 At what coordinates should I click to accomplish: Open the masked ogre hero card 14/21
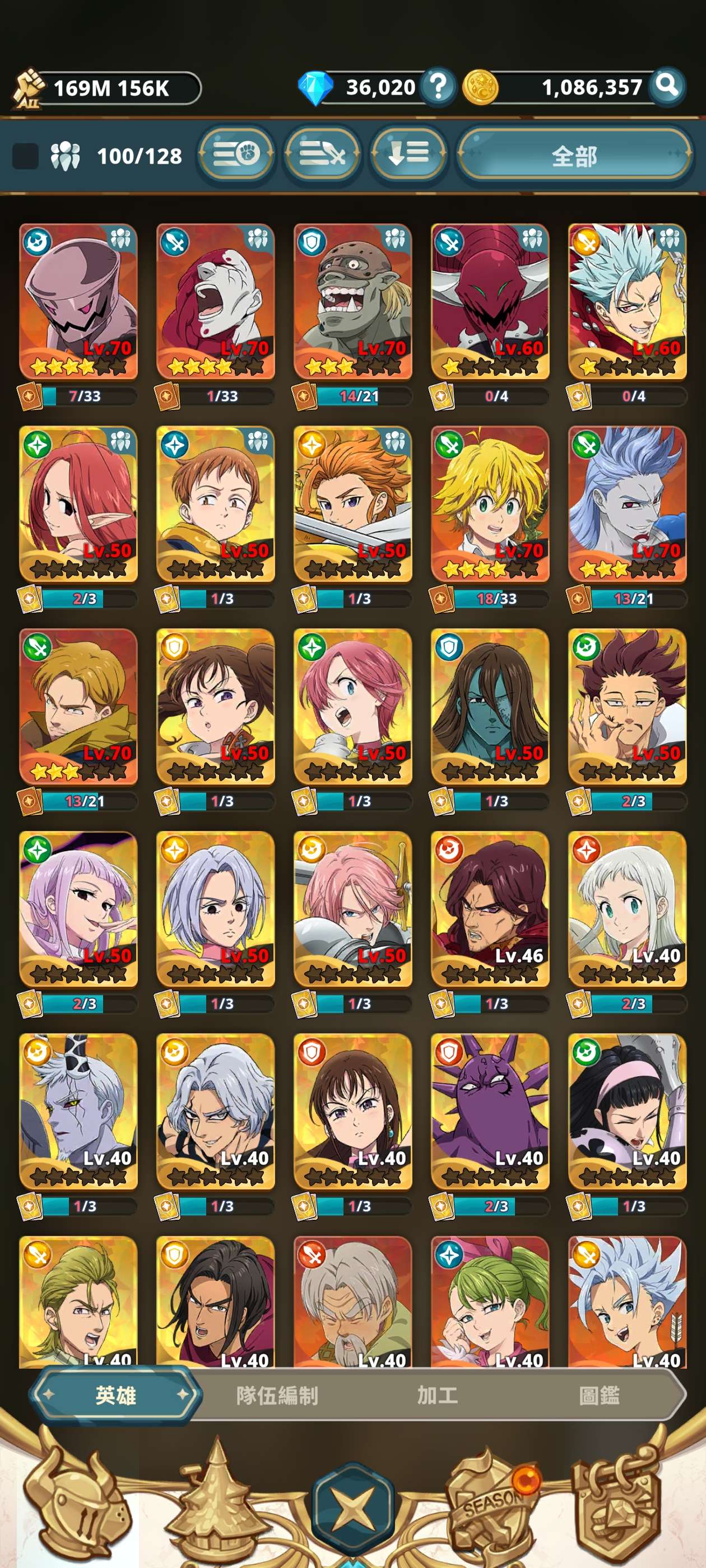(x=352, y=302)
